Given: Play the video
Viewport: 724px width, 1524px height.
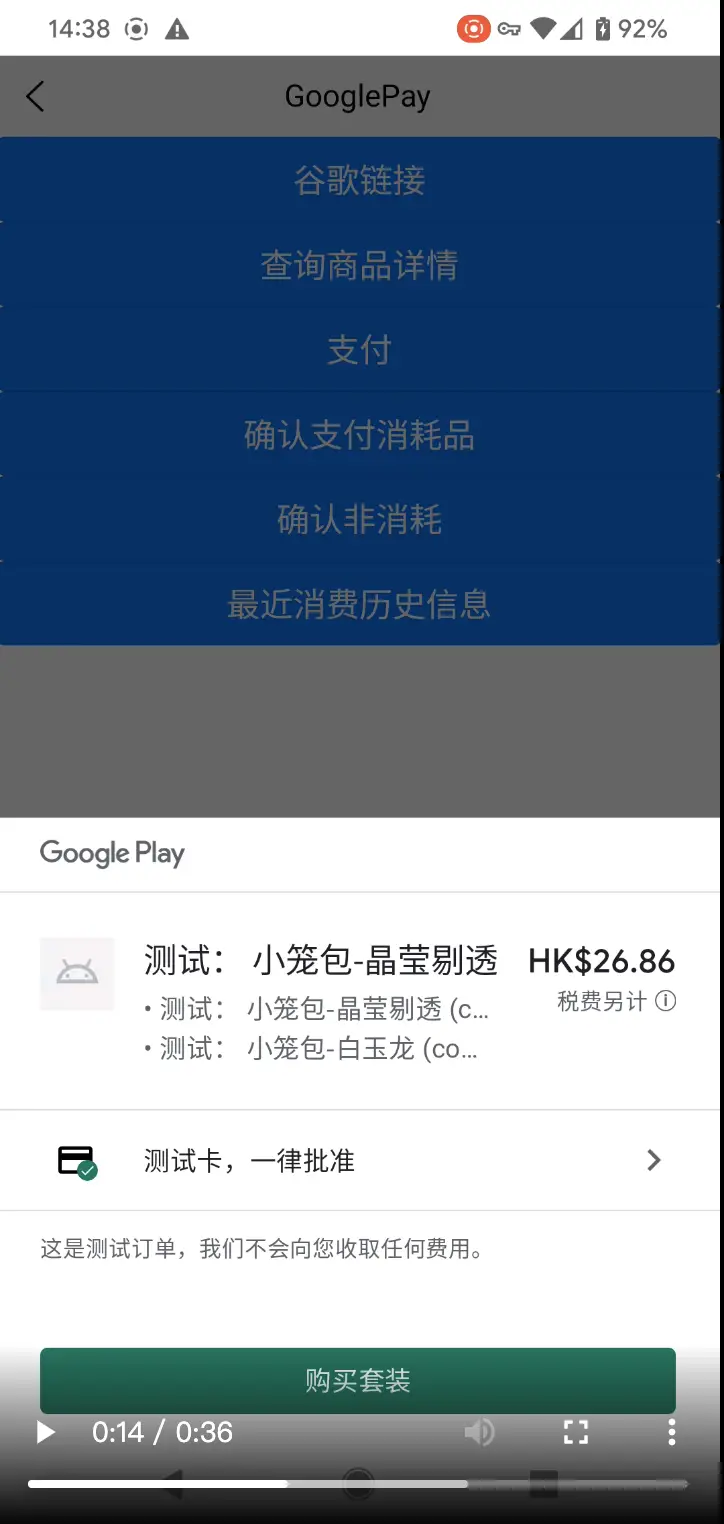Looking at the screenshot, I should [45, 1432].
